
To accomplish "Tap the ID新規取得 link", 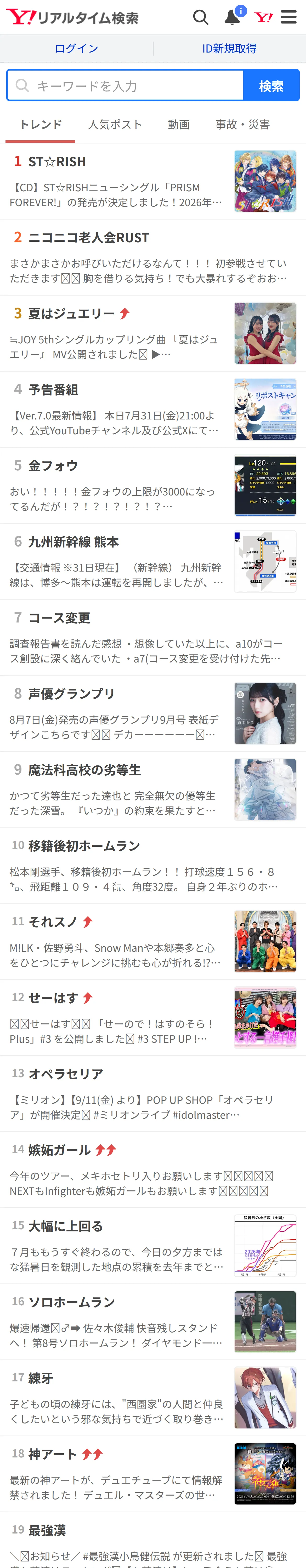I will pos(229,49).
